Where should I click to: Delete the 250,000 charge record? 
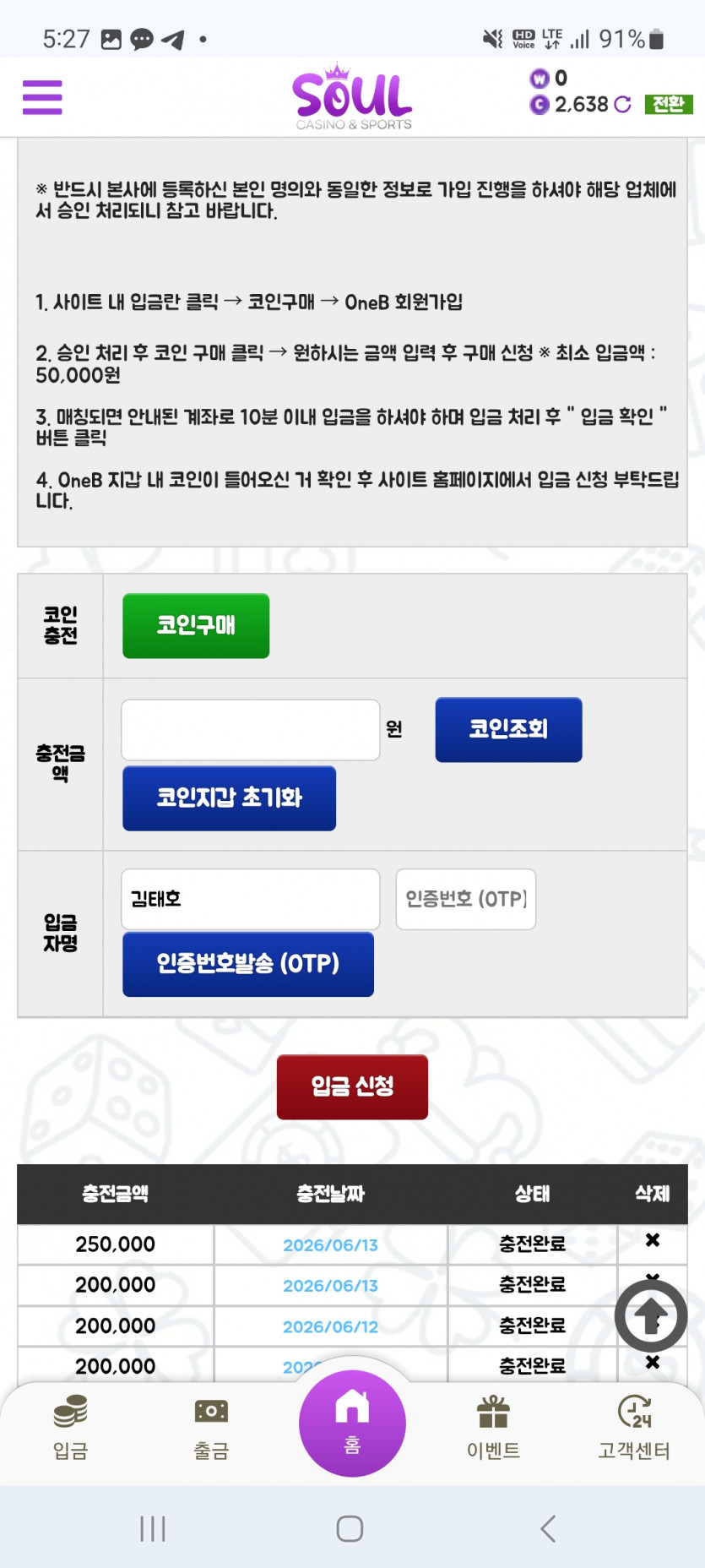coord(652,1240)
